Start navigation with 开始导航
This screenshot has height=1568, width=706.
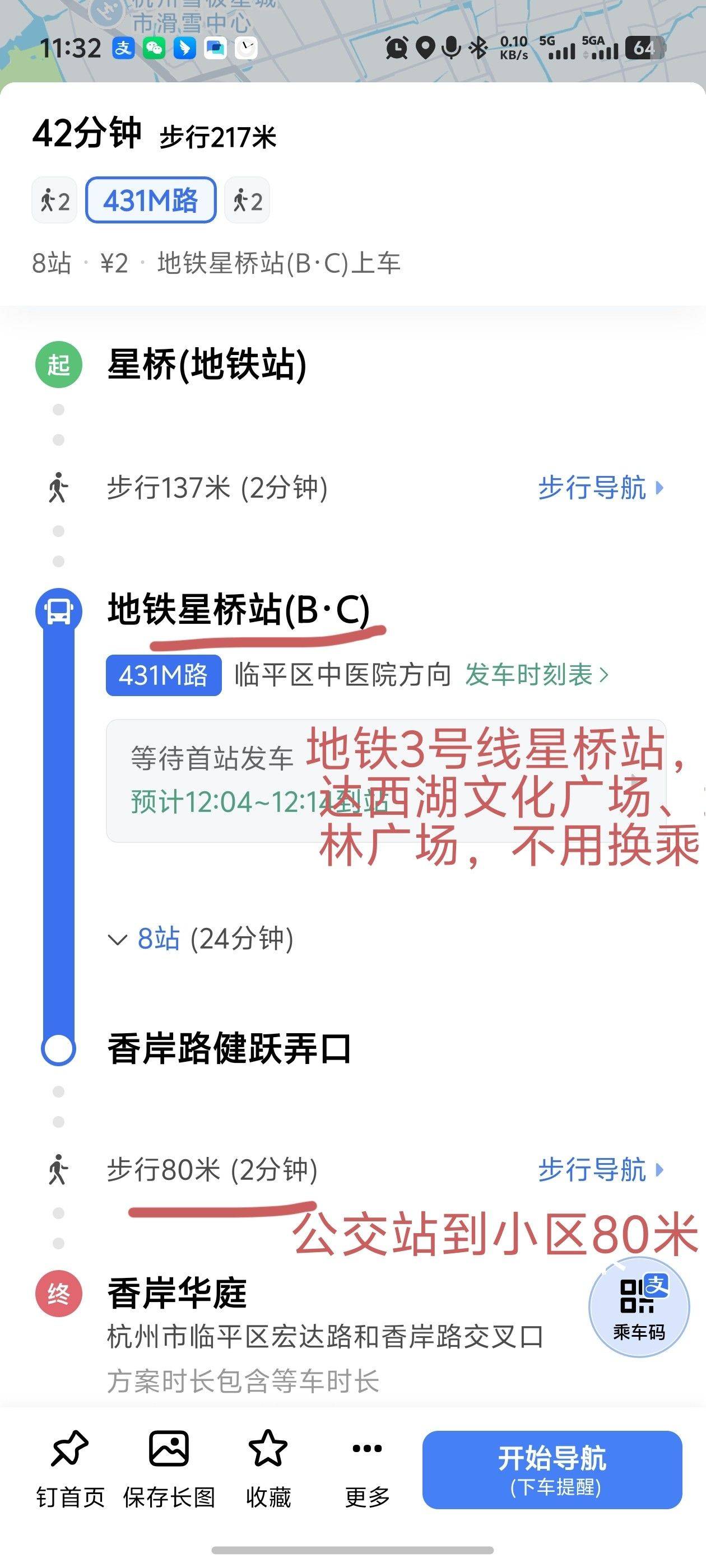coord(552,1469)
